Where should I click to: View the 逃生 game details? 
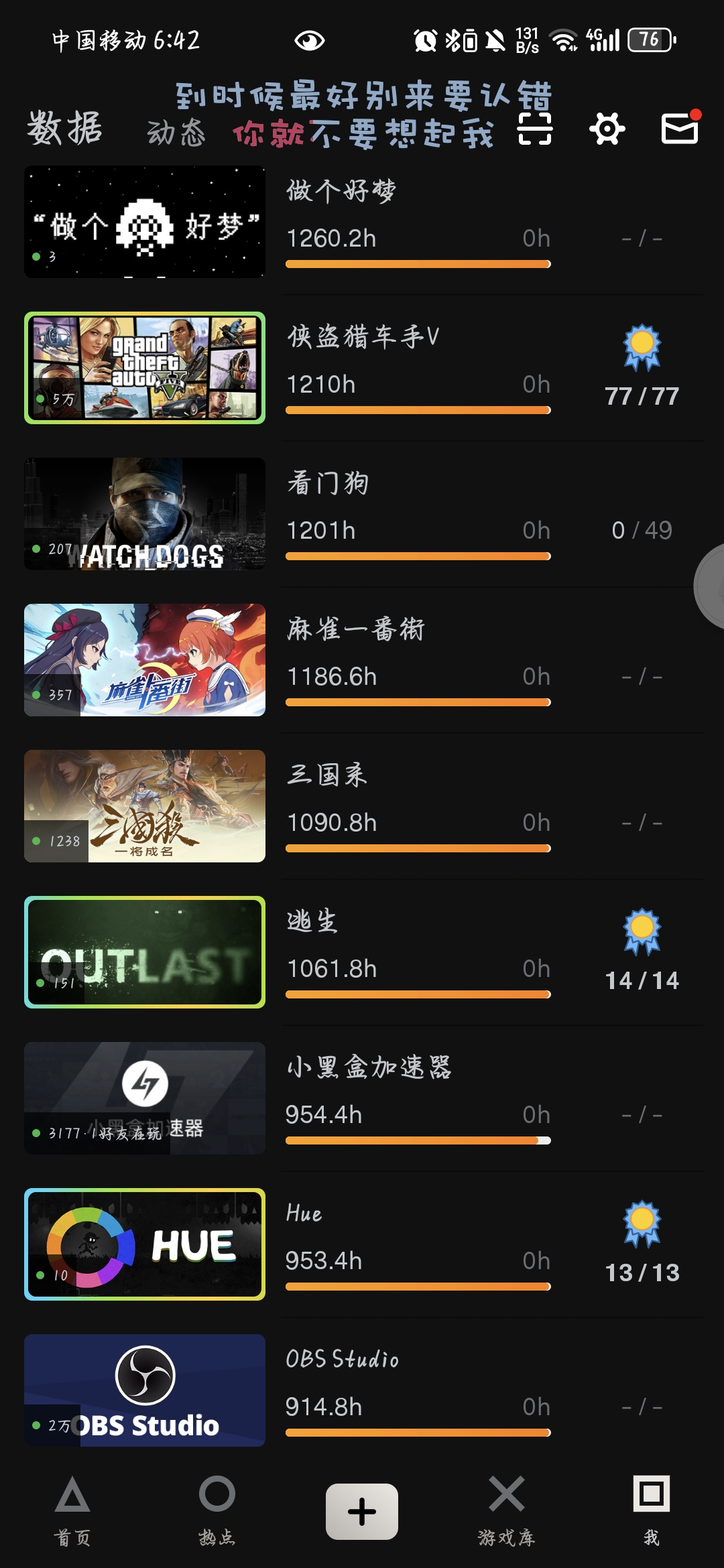[362, 952]
